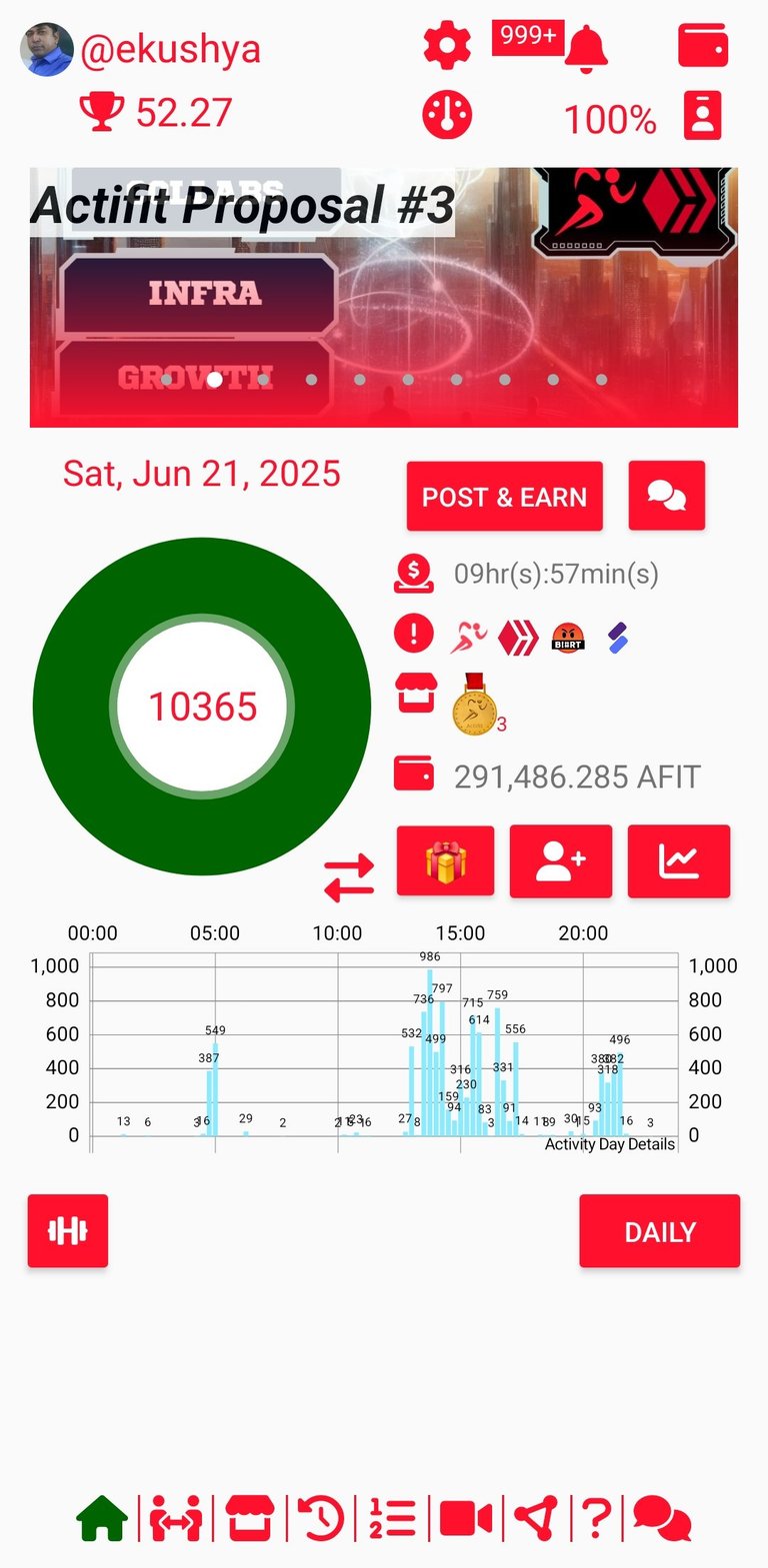Screen dimensions: 768x1568
Task: Open the settings gear icon
Action: (x=447, y=46)
